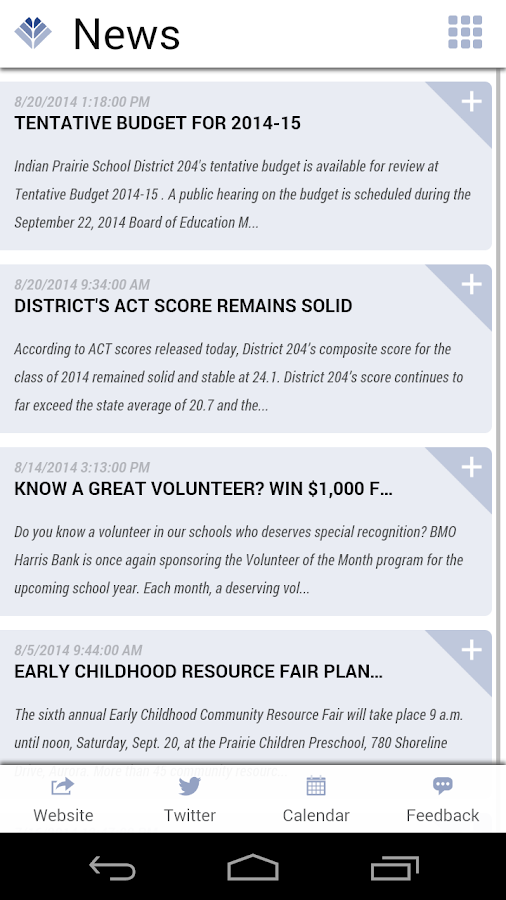Go back with system back button
The height and width of the screenshot is (900, 506).
click(x=112, y=867)
